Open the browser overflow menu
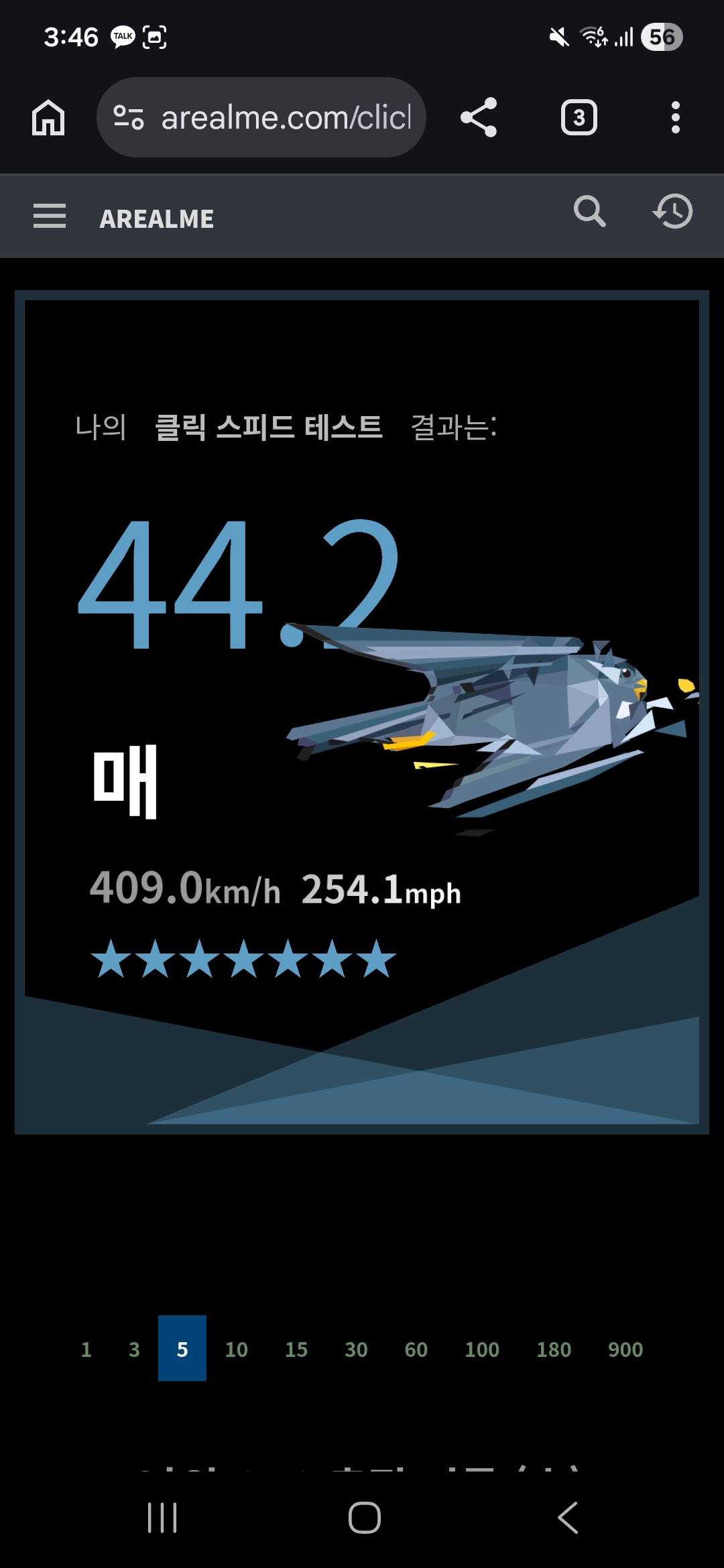The height and width of the screenshot is (1568, 724). pyautogui.click(x=676, y=118)
